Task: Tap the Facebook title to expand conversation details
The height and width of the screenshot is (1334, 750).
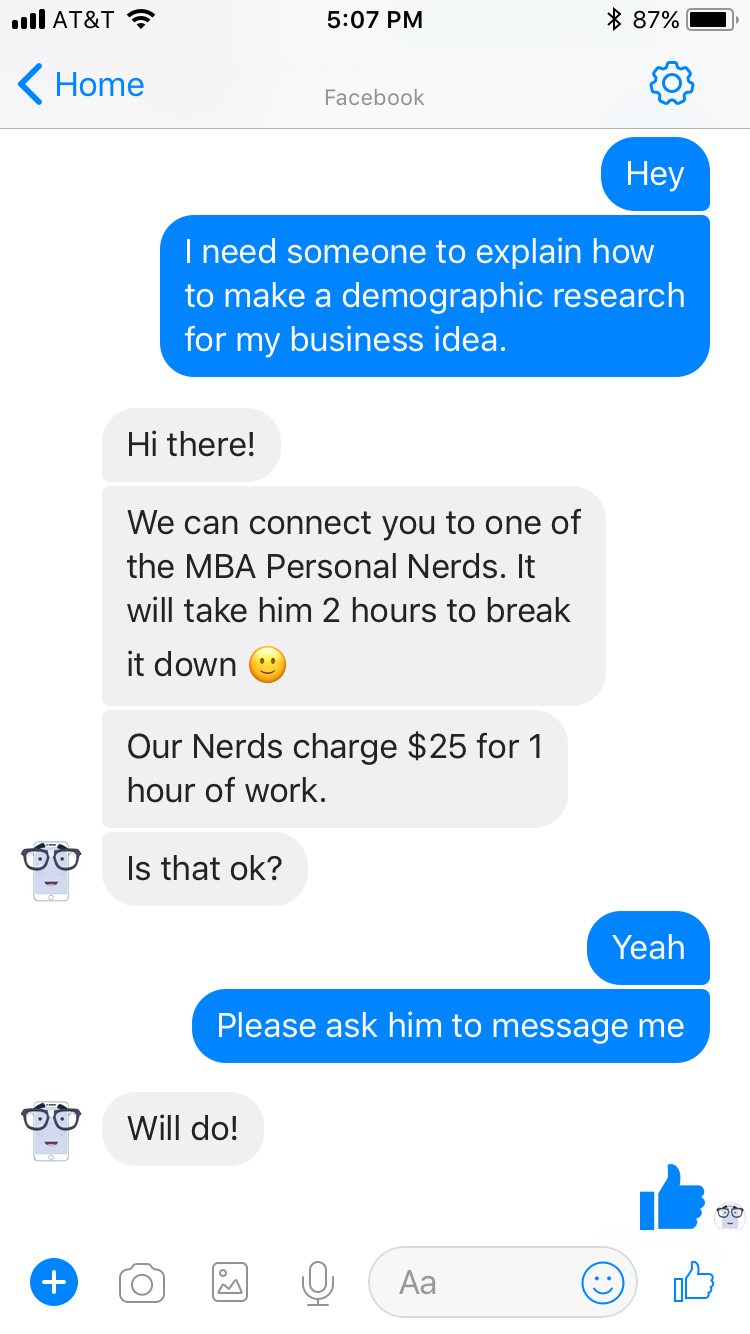Action: coord(374,97)
